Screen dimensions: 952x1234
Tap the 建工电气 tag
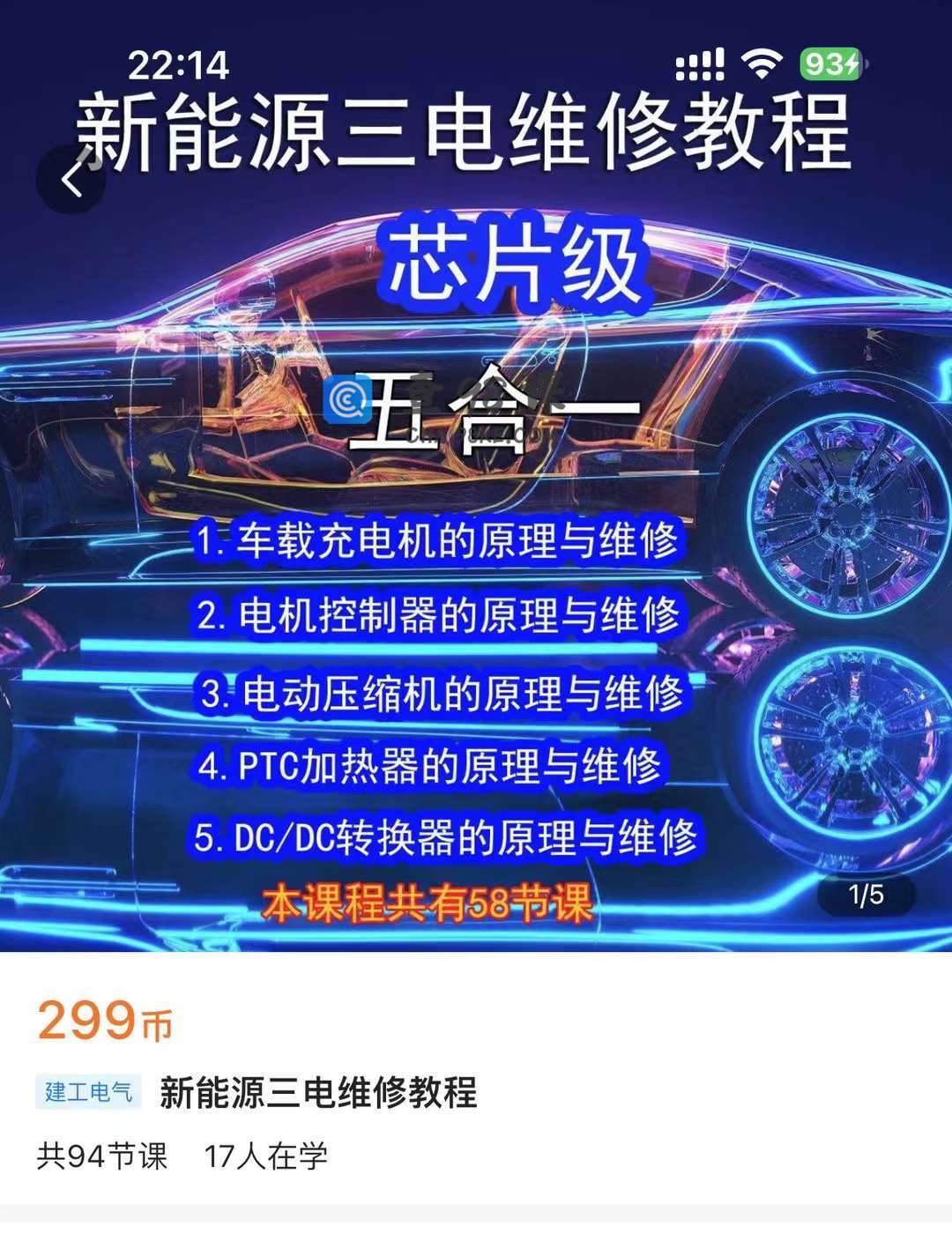coord(88,1092)
